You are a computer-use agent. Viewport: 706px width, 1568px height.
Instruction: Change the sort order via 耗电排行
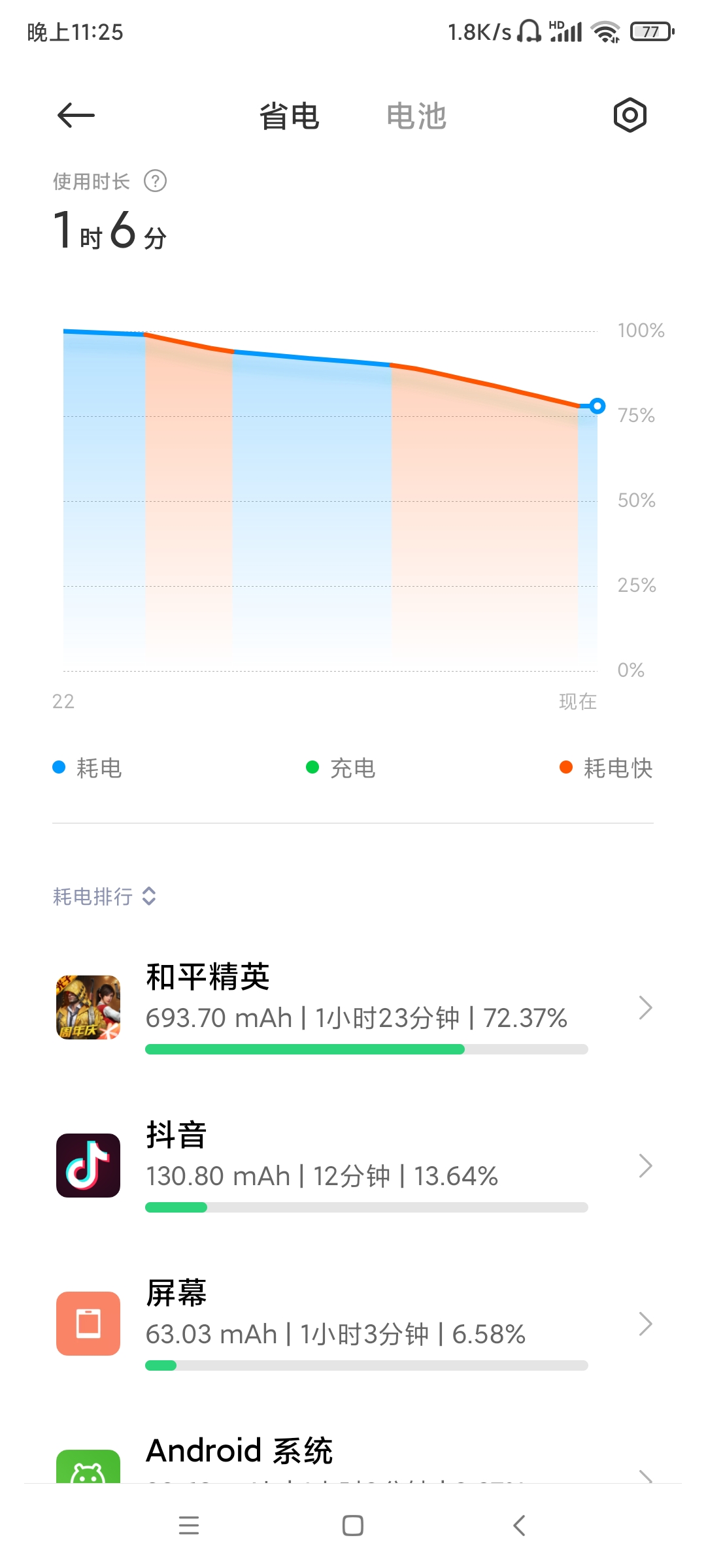pyautogui.click(x=105, y=896)
